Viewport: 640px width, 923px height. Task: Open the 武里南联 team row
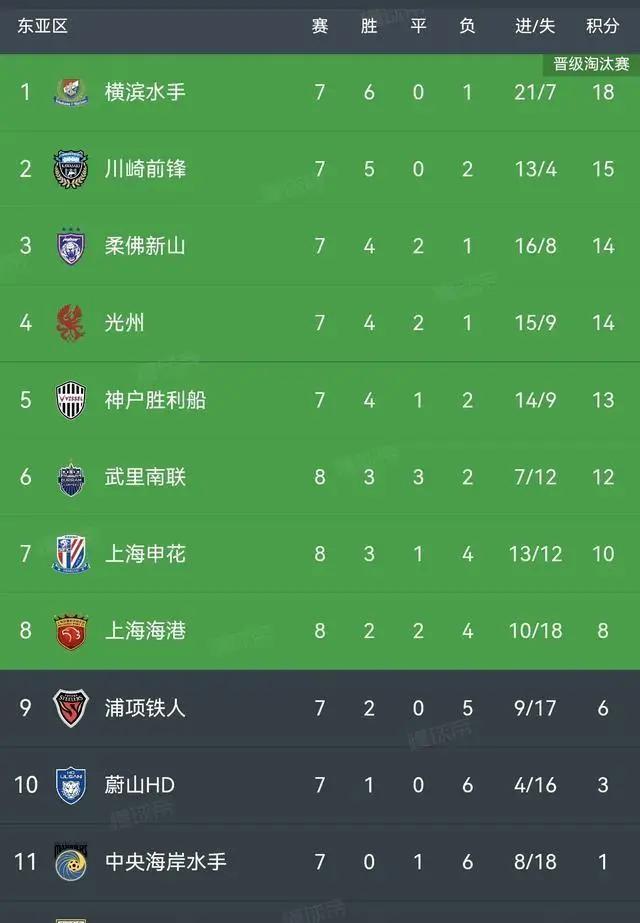click(x=145, y=476)
